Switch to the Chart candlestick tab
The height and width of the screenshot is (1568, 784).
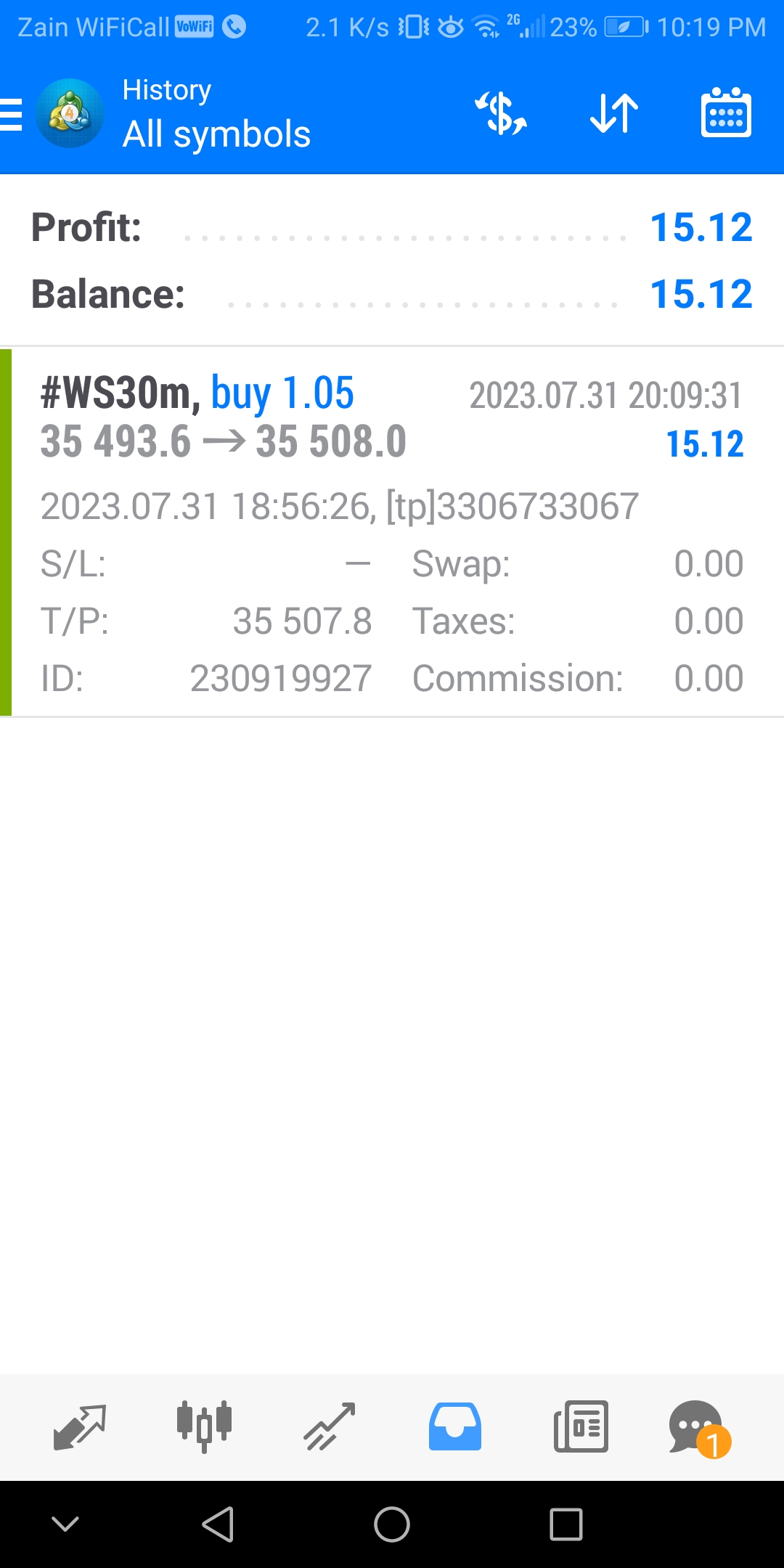point(205,1426)
